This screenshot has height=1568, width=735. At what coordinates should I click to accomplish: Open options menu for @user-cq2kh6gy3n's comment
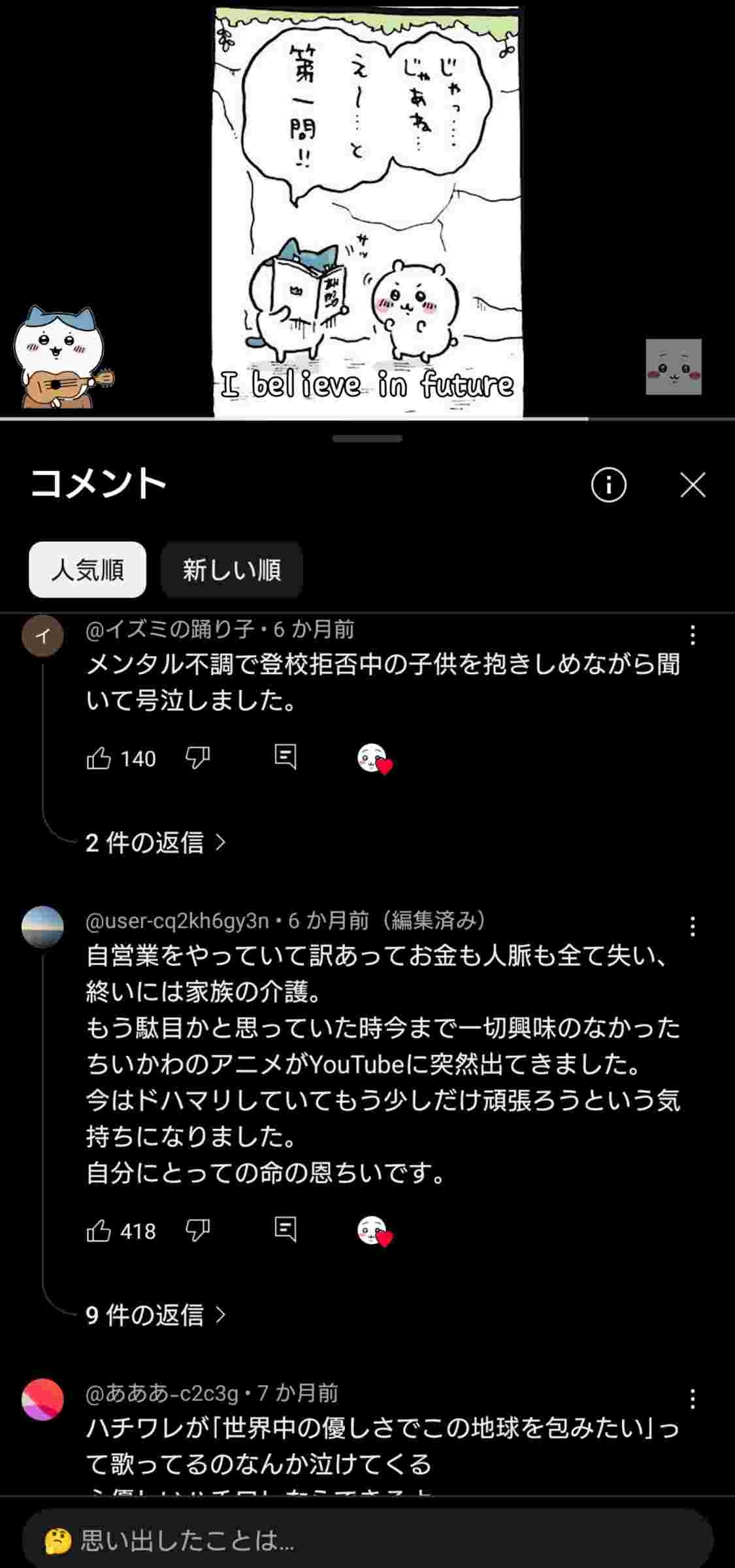[693, 926]
